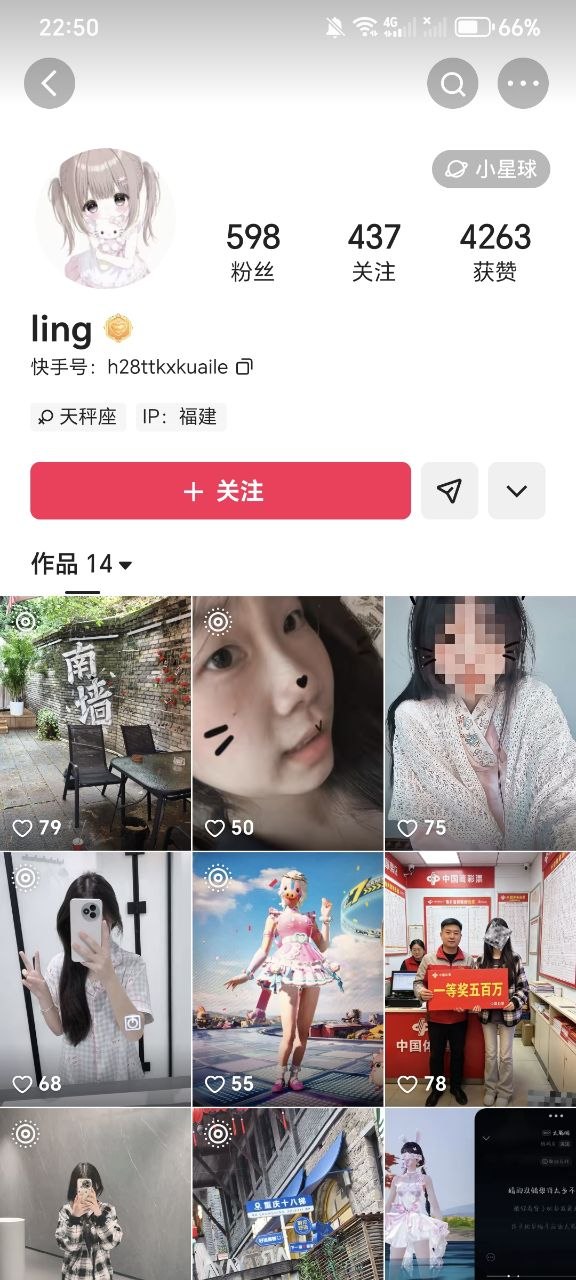Image resolution: width=576 pixels, height=1280 pixels.
Task: Open the 重庆十八梯 street post
Action: click(288, 1194)
